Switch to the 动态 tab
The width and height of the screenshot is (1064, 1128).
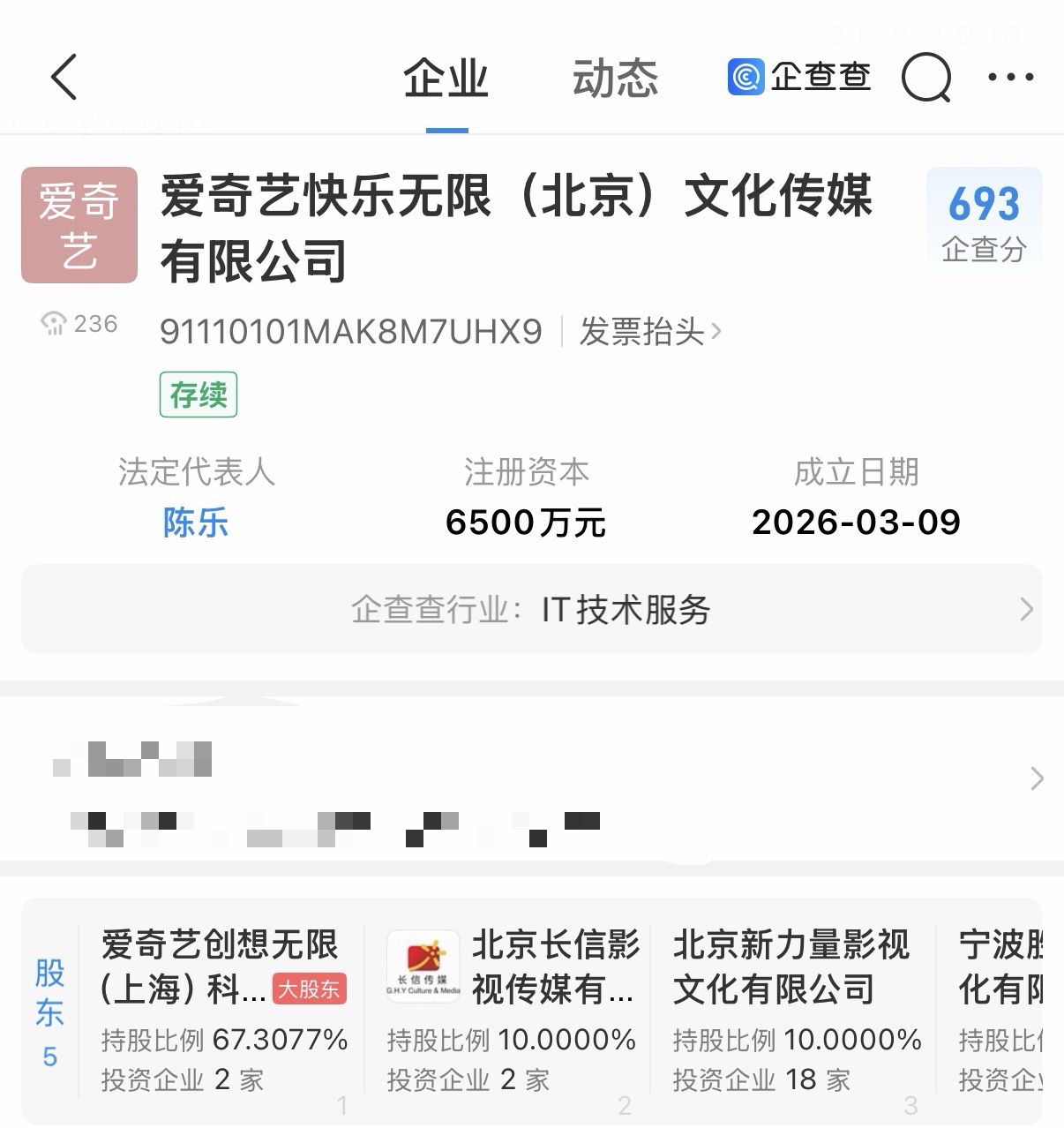coord(615,79)
